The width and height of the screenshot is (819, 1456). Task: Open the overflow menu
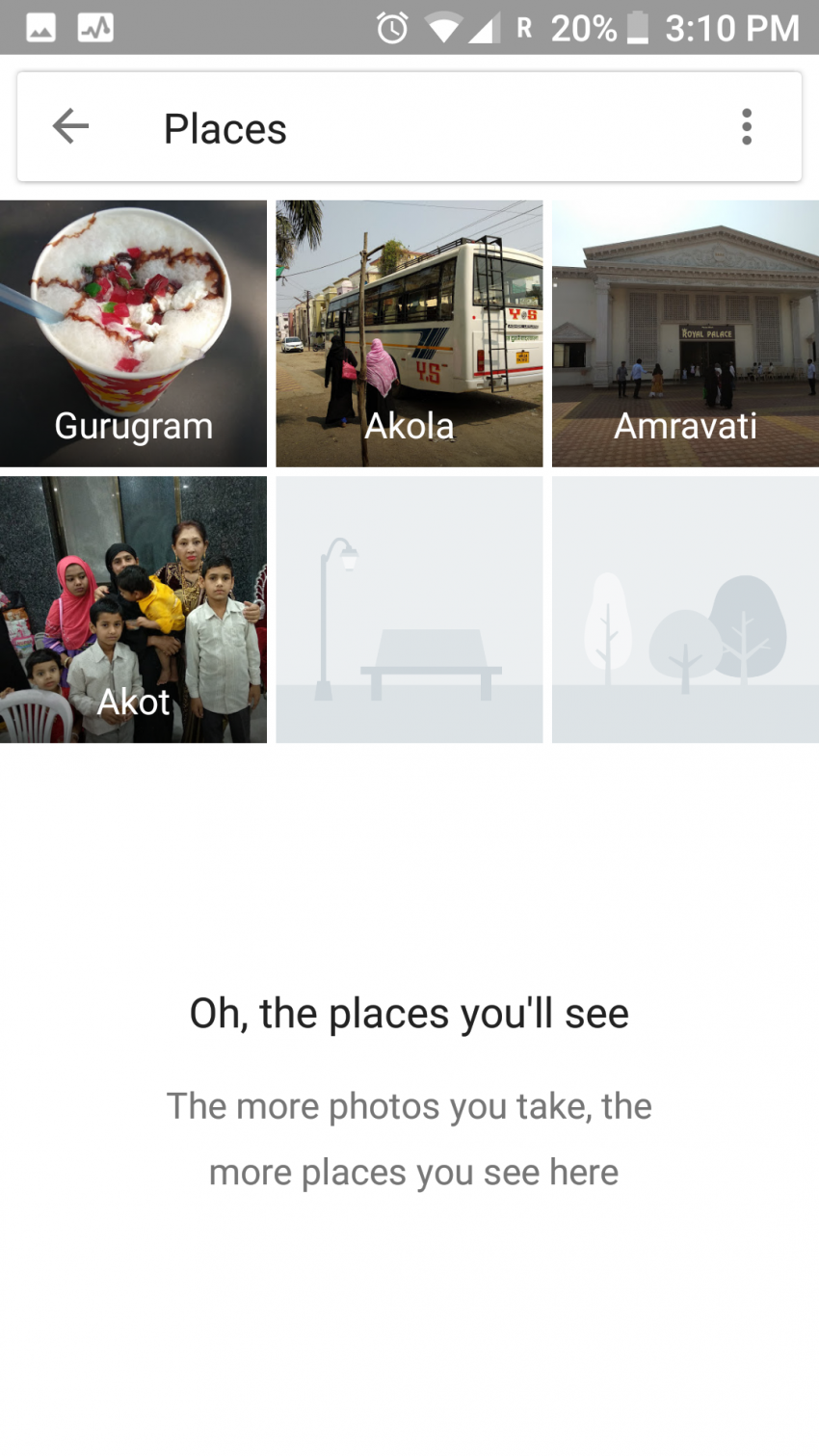(747, 126)
